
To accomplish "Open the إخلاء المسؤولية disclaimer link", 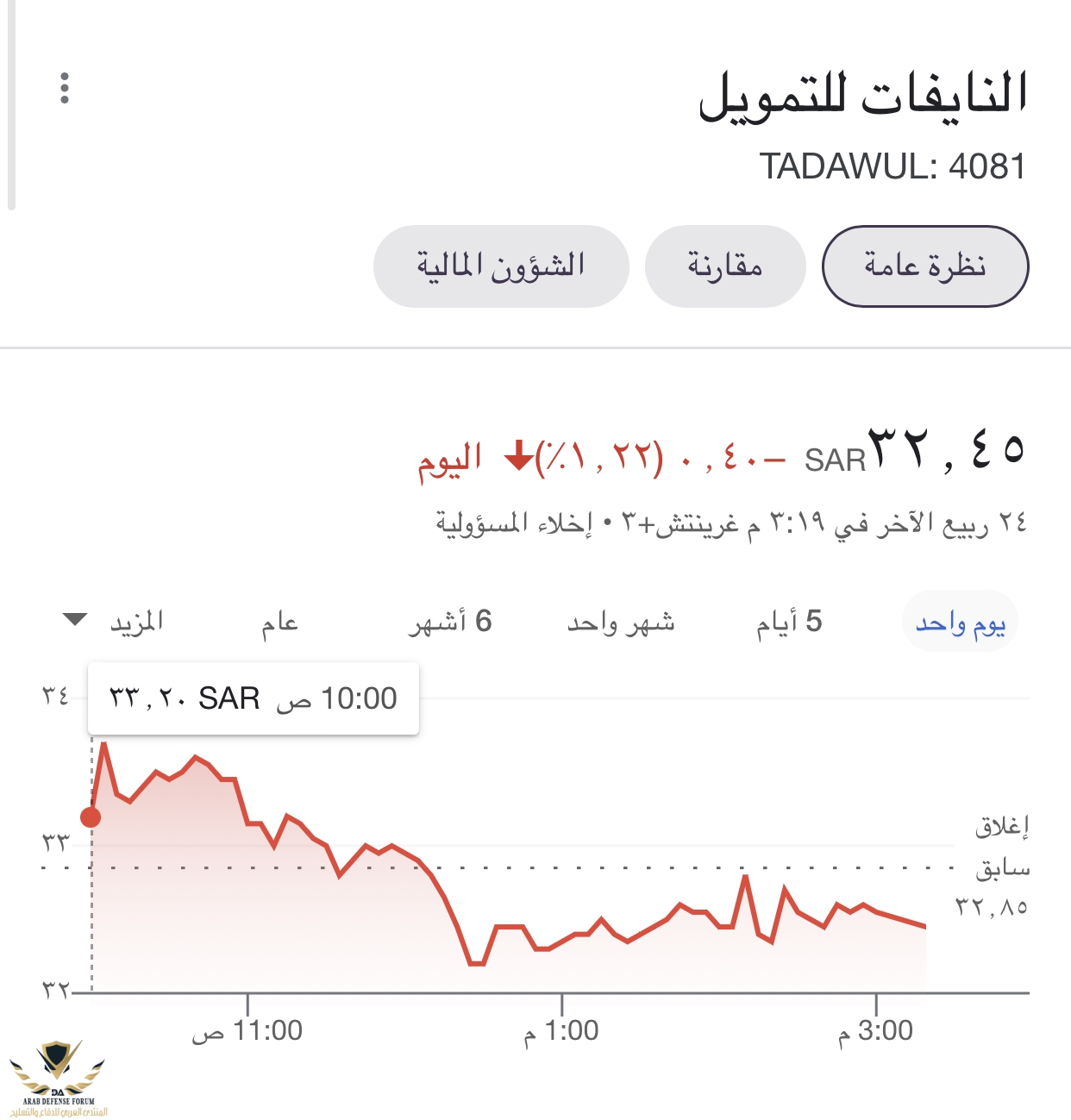I will [x=514, y=523].
